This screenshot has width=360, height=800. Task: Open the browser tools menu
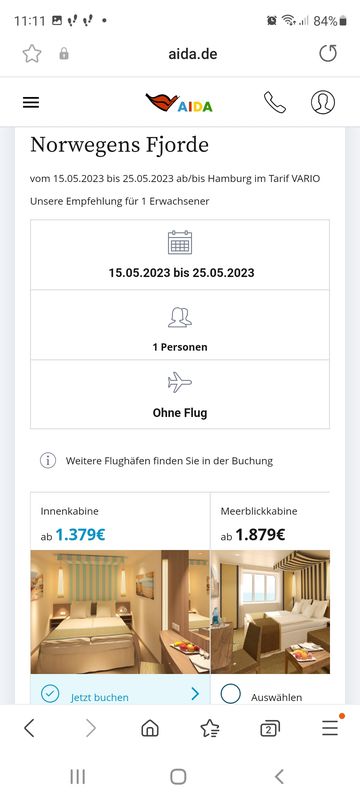(x=330, y=727)
